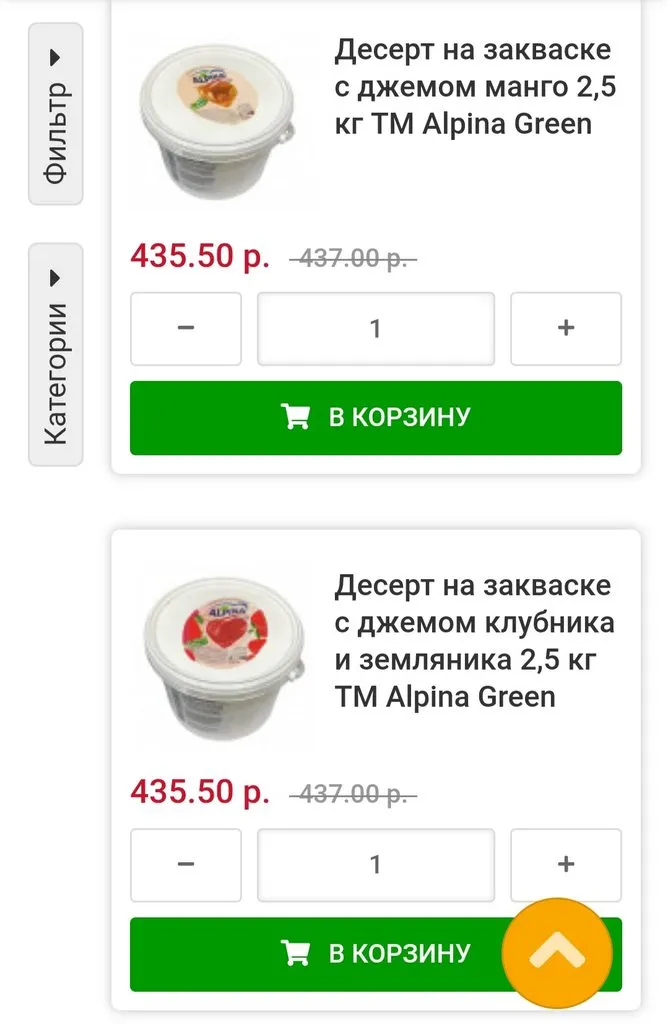The width and height of the screenshot is (668, 1024).
Task: Edit quantity field for mango jam dessert
Action: (376, 328)
